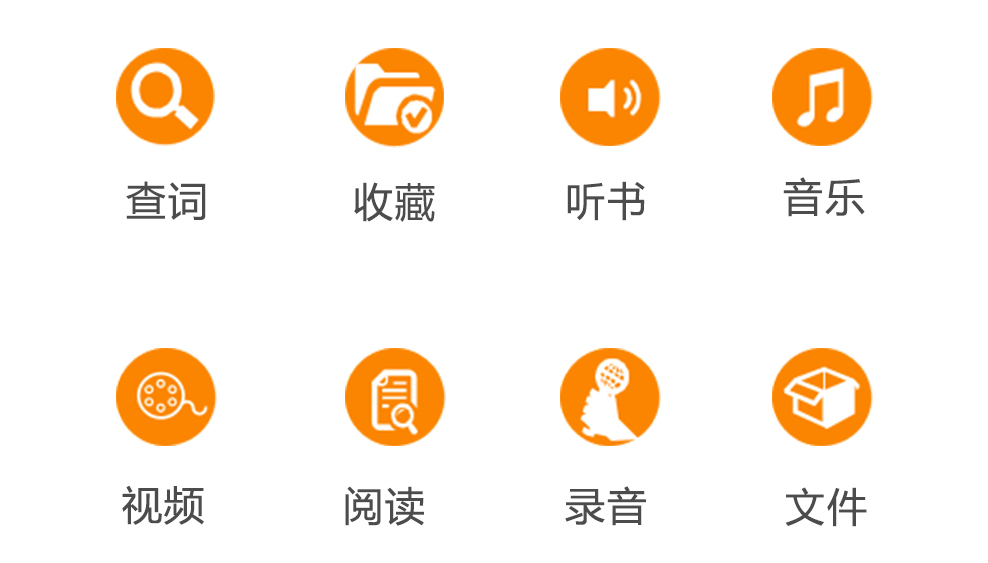
Task: Open the 文件 file manager
Action: pos(821,397)
